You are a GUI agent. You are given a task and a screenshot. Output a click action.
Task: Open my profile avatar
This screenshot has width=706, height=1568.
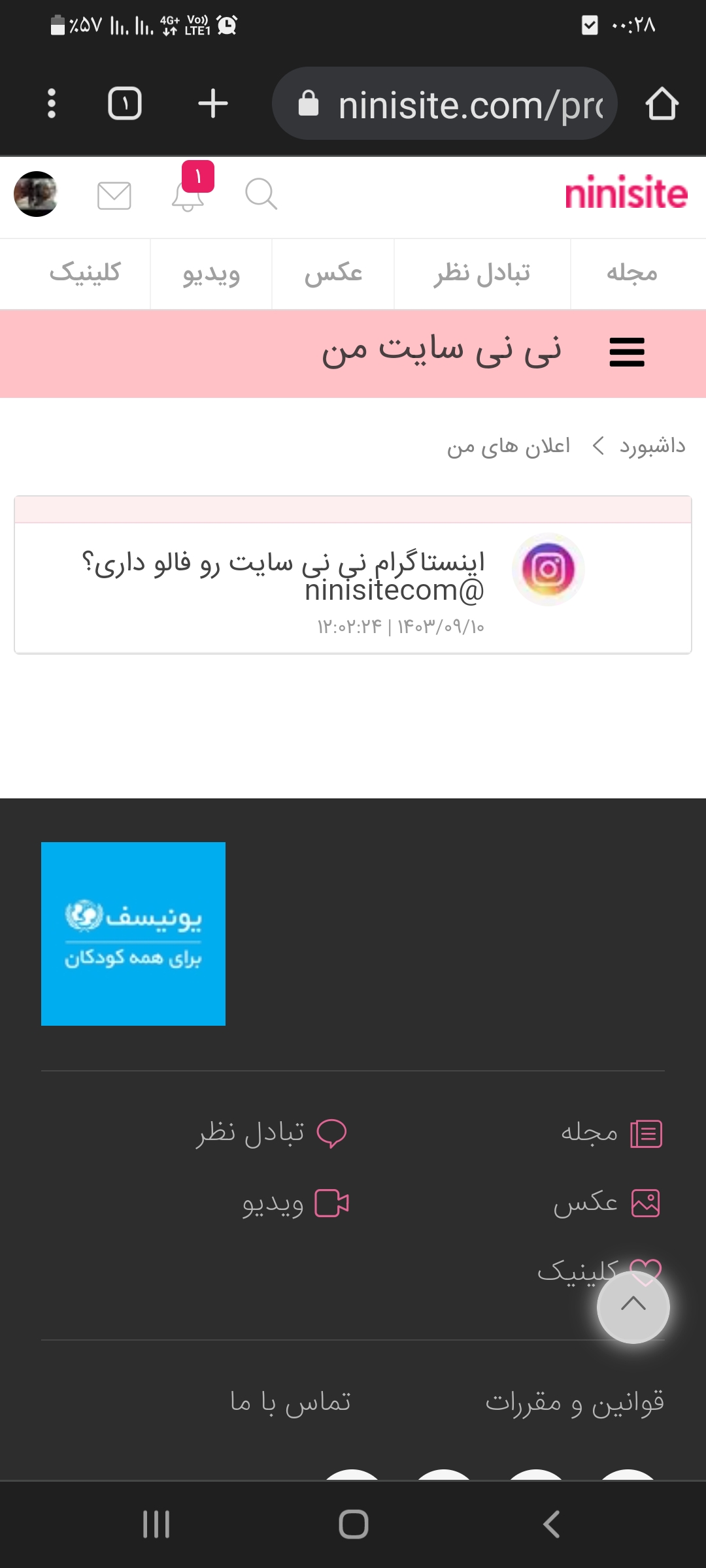pyautogui.click(x=36, y=194)
